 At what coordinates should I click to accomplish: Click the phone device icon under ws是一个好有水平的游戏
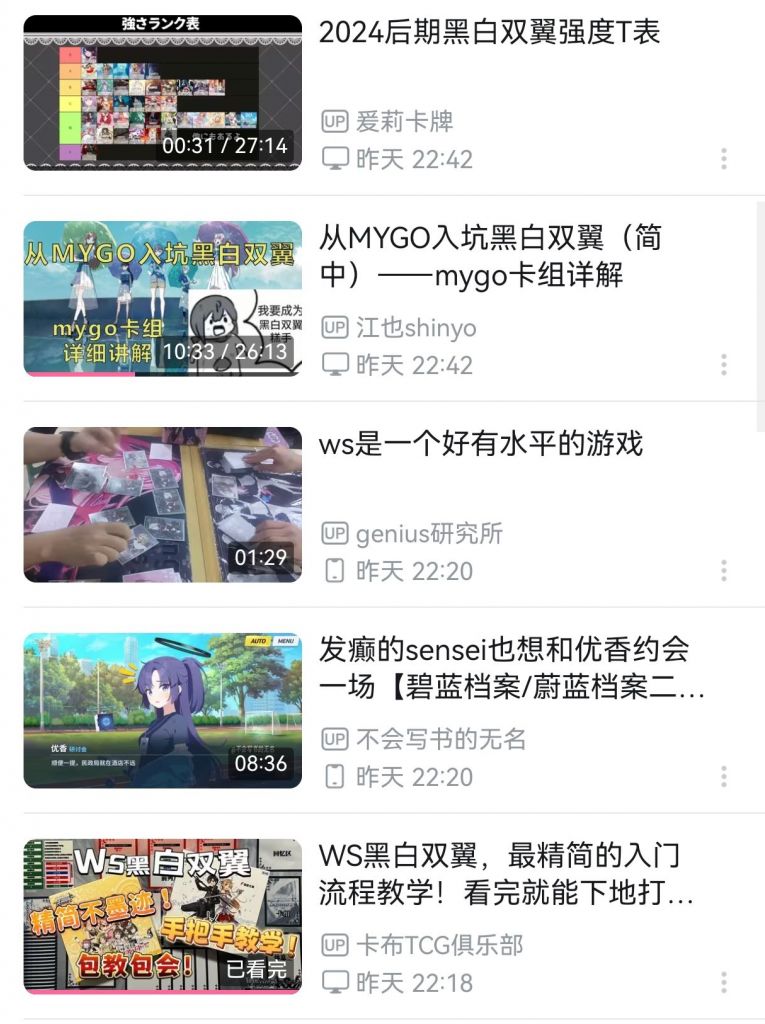click(x=335, y=571)
